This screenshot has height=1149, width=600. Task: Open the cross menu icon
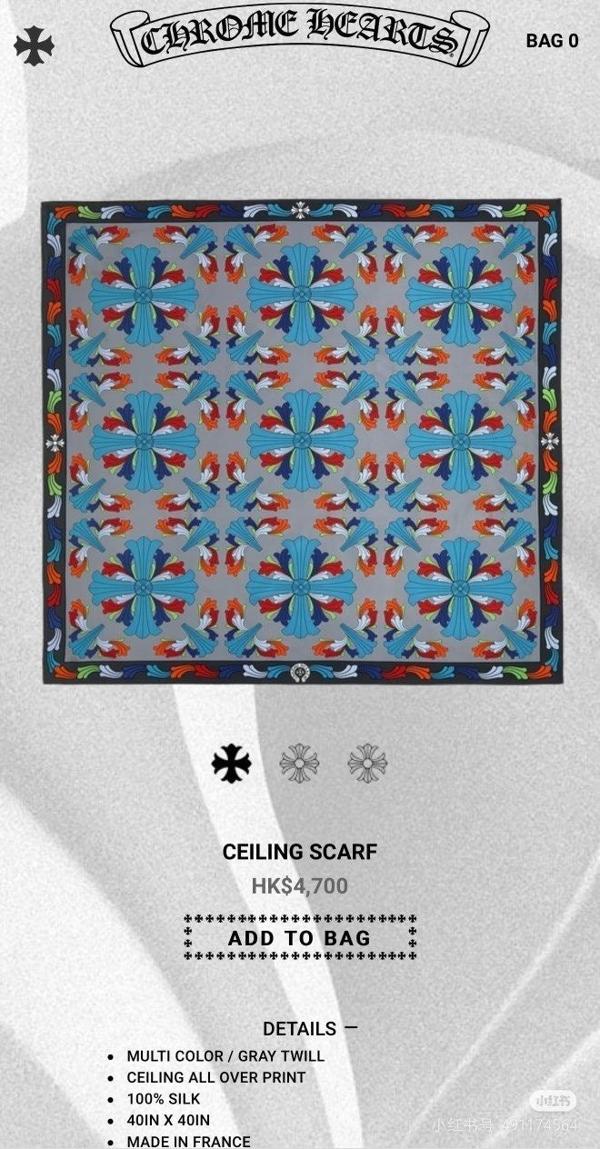[x=34, y=45]
